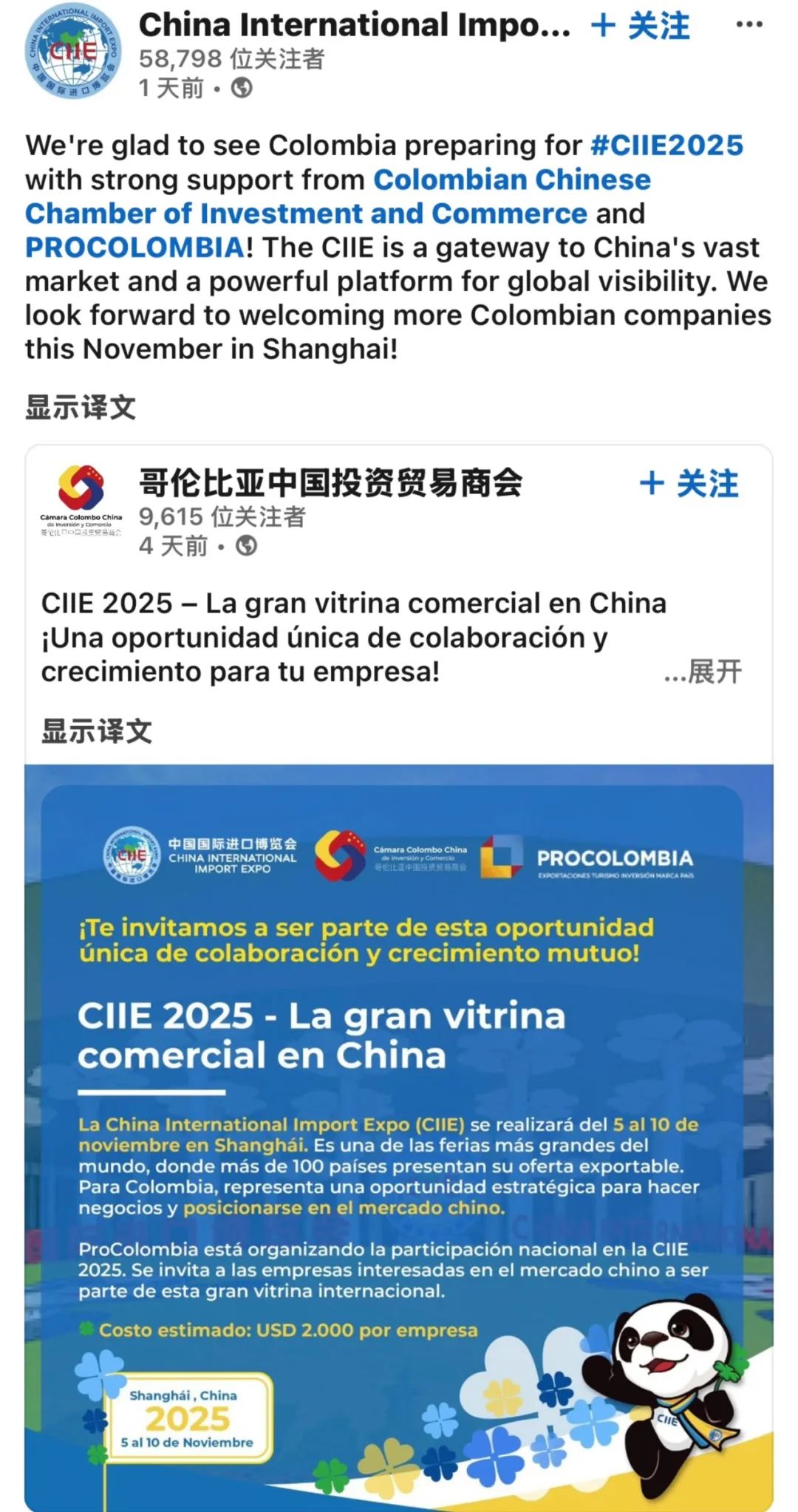Show translation of the CIIE post
Viewport: 798px width, 1512px height.
click(81, 407)
